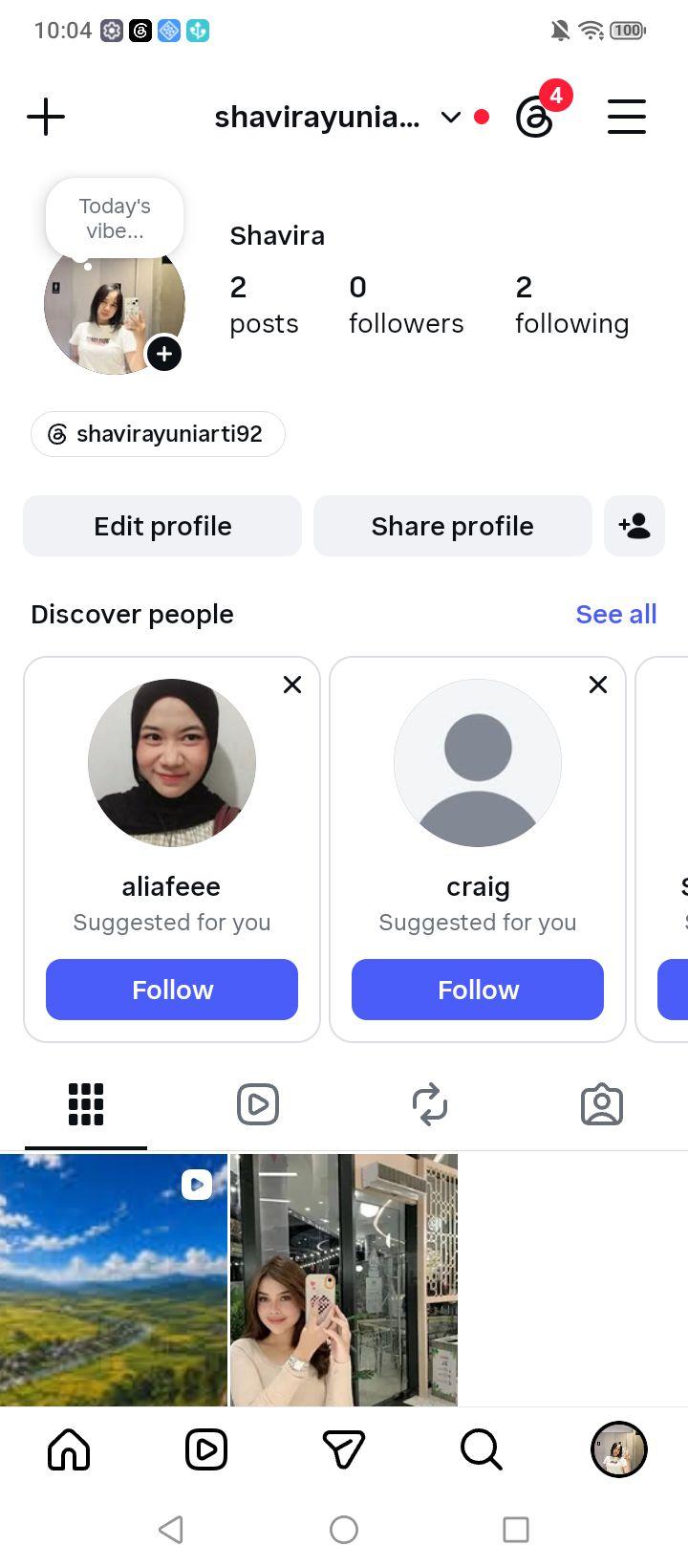This screenshot has height=1568, width=688.
Task: Switch to the tagged photos tab
Action: (602, 1104)
